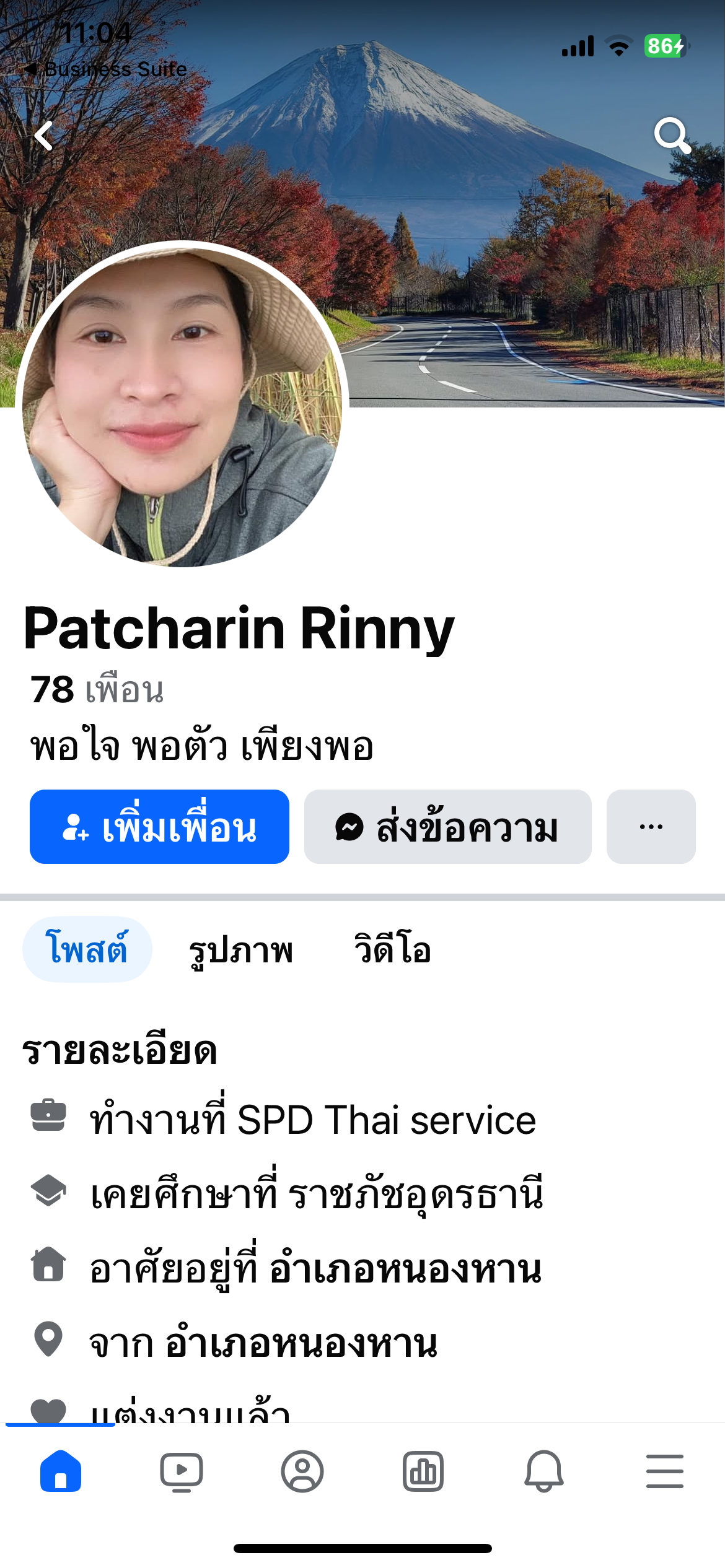725x1568 pixels.
Task: Tap the เพิ่มเพื่อน add friend button
Action: coord(159,827)
